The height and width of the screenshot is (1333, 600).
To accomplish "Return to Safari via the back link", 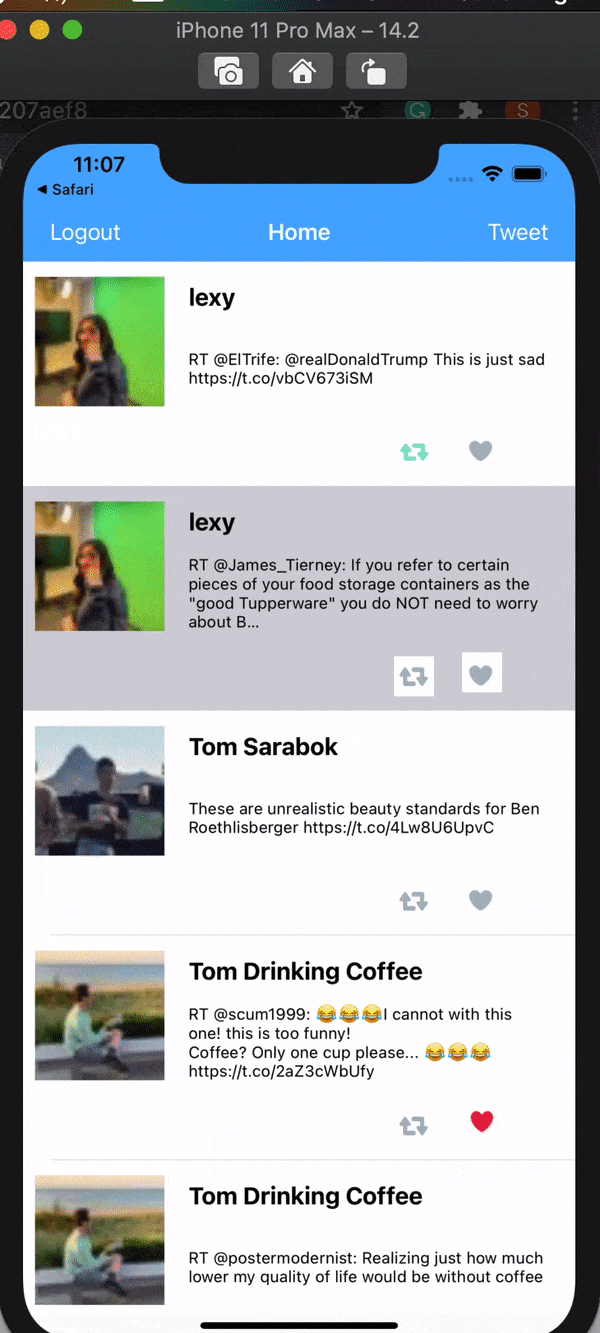I will click(x=65, y=189).
